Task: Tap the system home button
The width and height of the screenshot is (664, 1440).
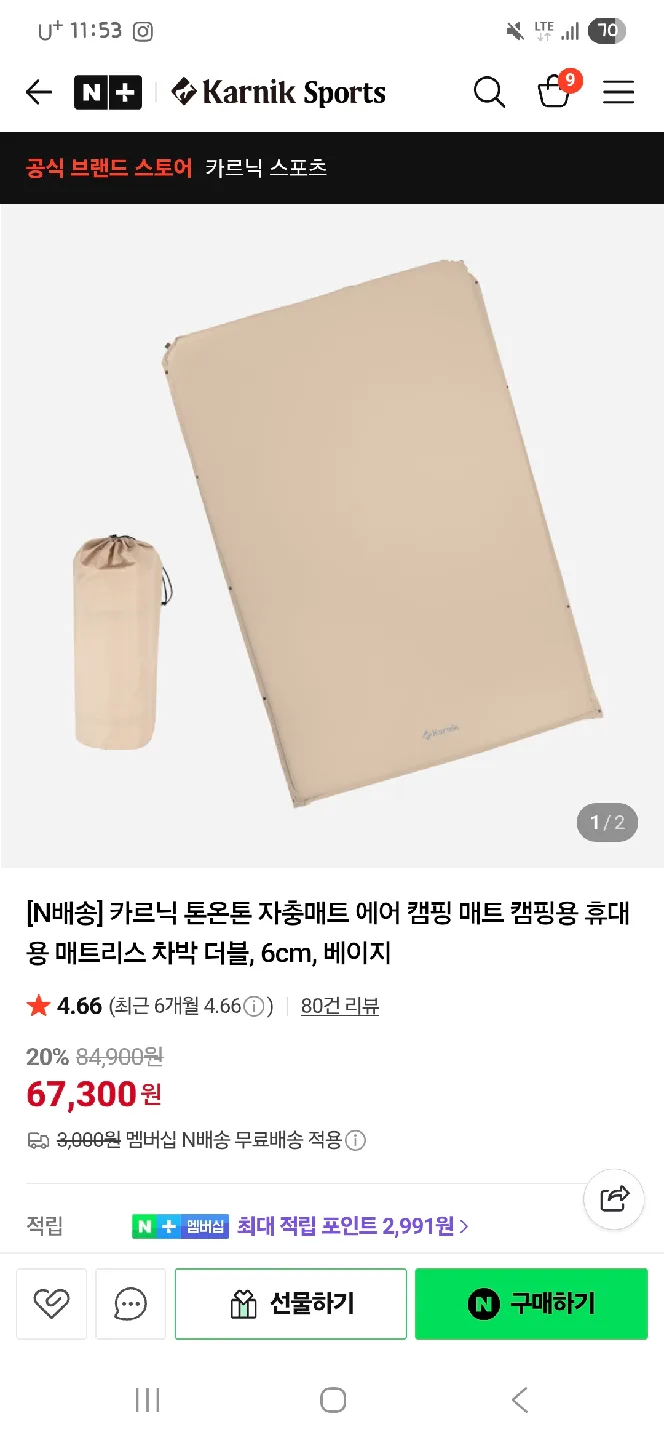Action: 333,1400
